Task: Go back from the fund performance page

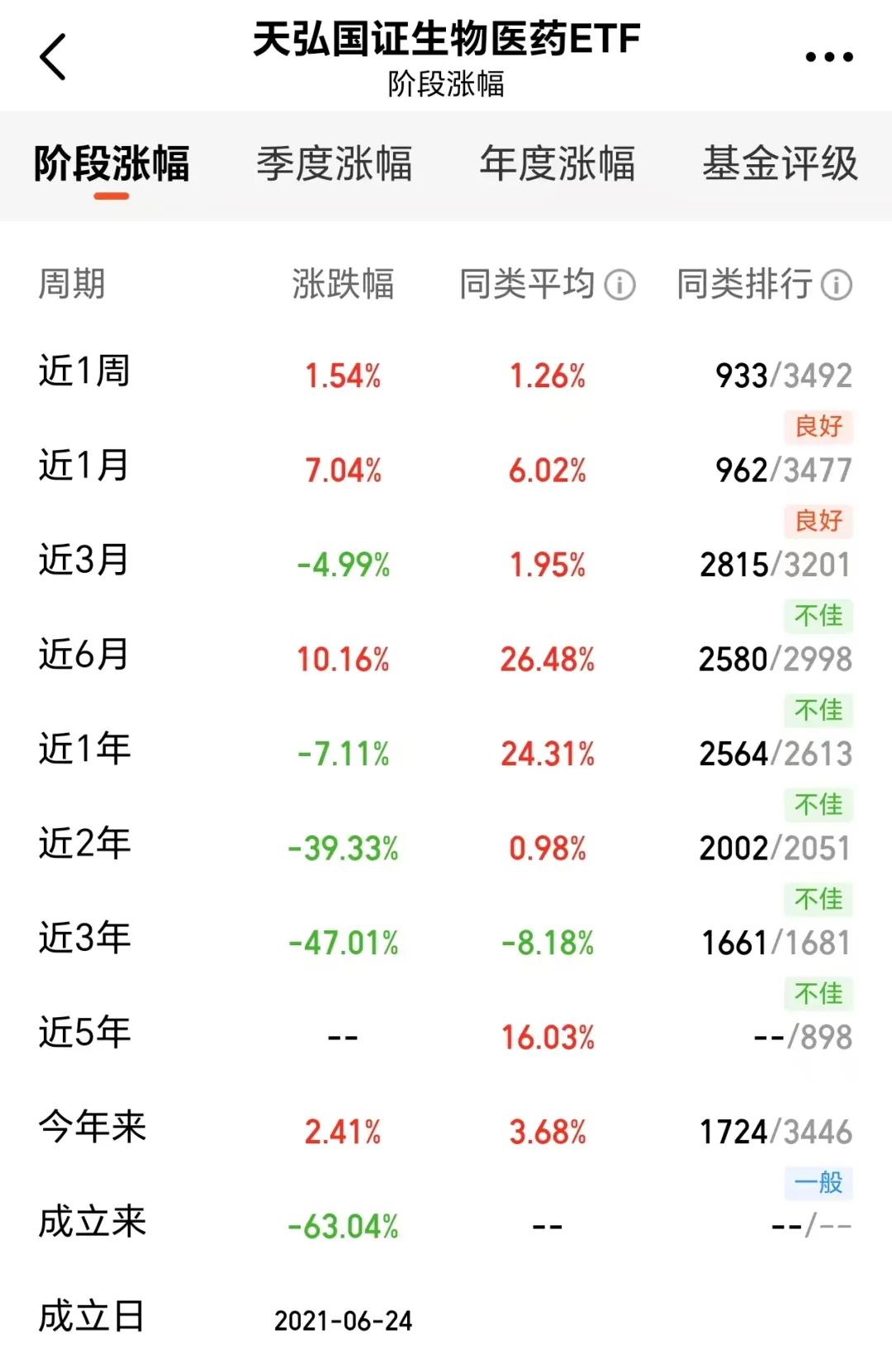Action: pos(53,57)
